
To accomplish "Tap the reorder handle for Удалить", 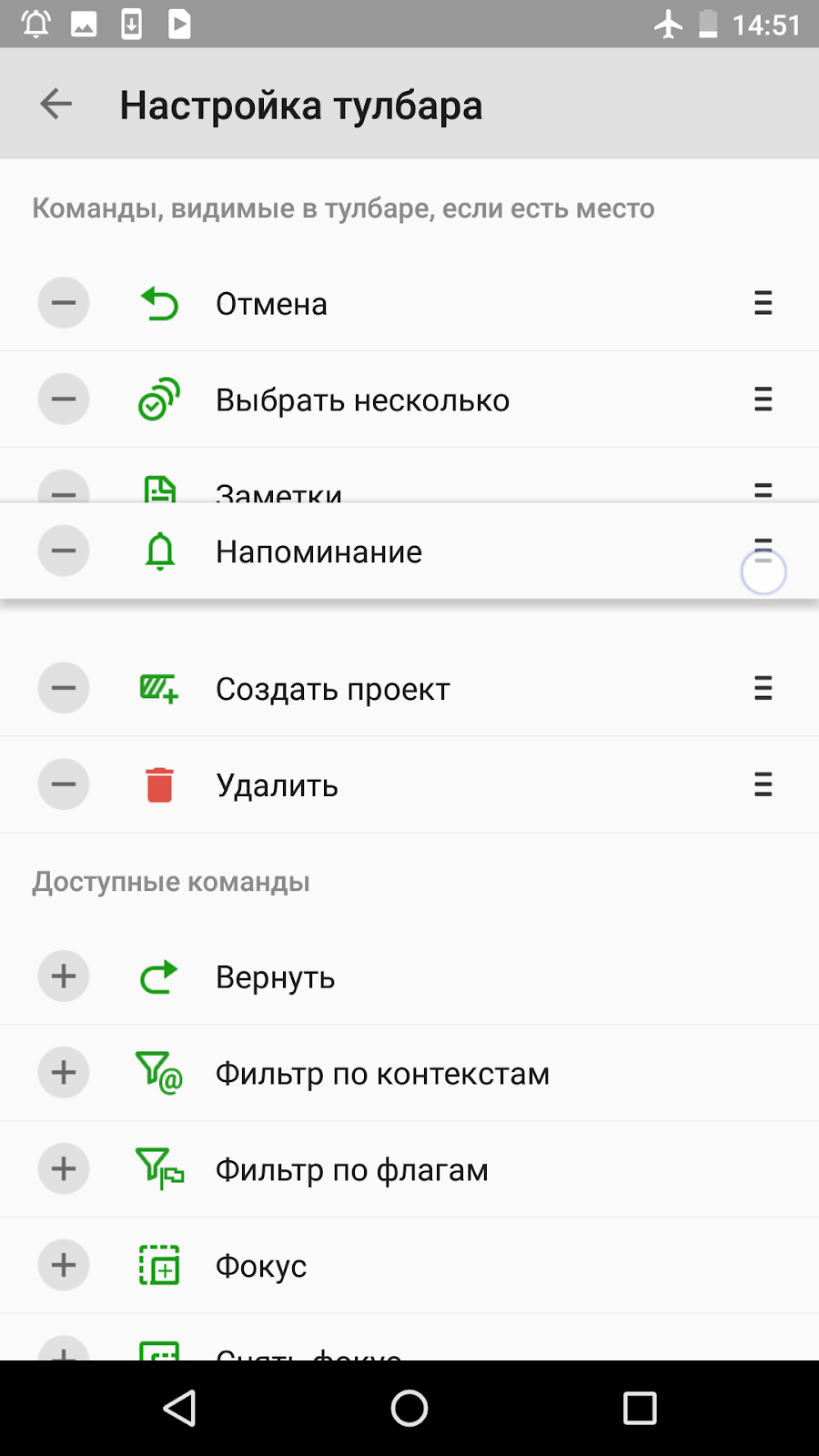I will point(763,784).
